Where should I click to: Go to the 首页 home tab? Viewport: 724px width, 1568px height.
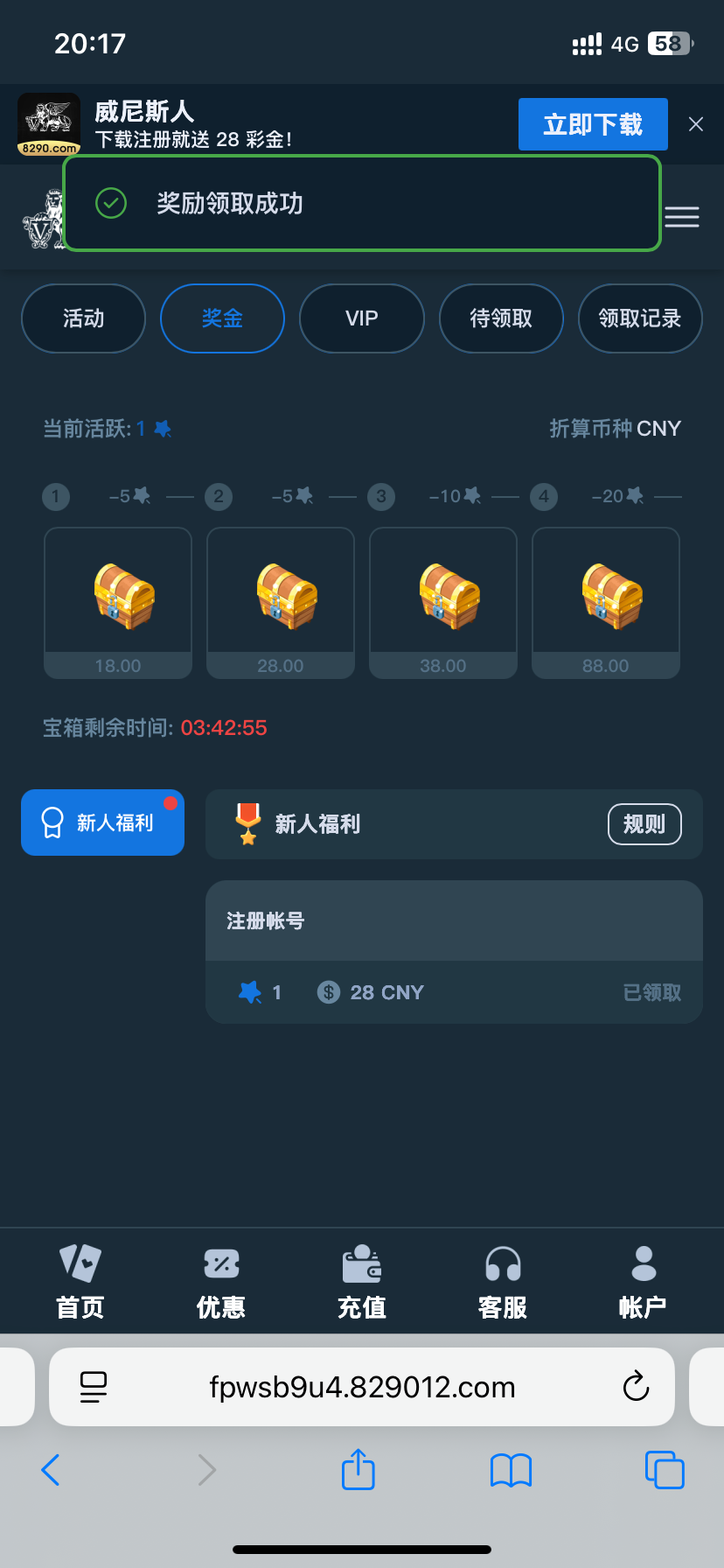pos(80,1283)
